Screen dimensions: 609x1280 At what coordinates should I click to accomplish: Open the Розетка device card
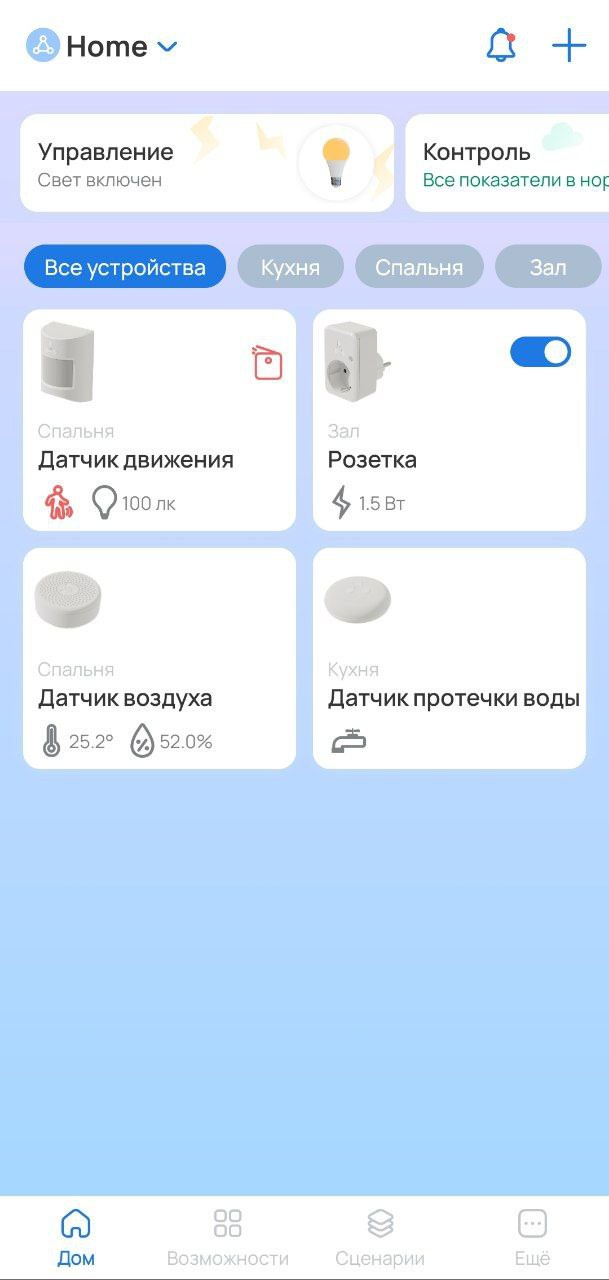(449, 440)
